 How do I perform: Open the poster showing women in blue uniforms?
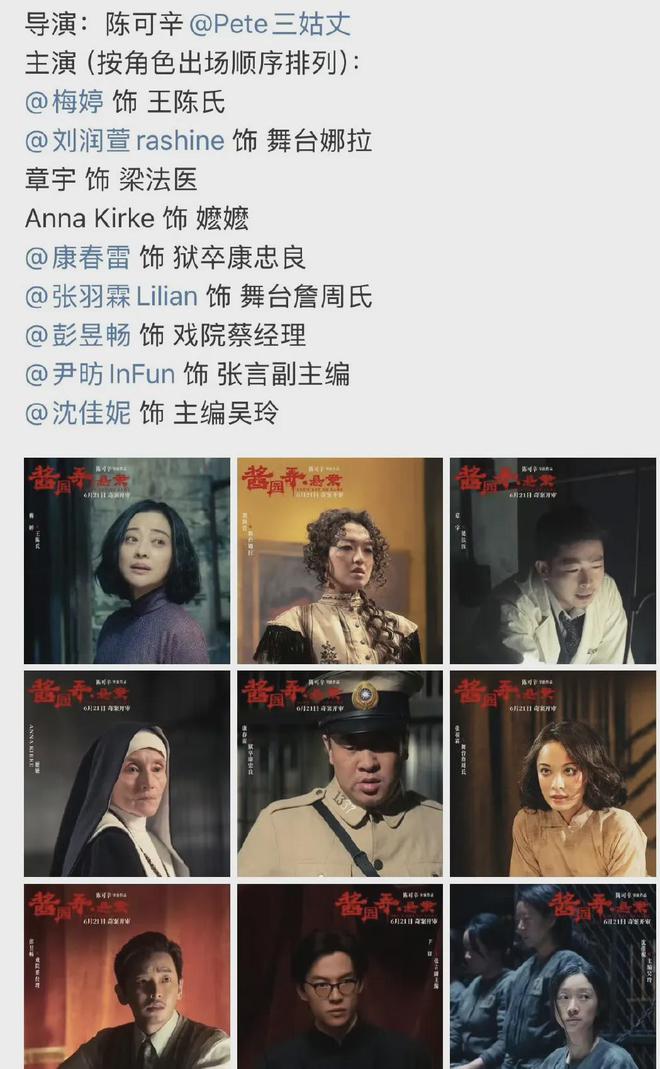(x=553, y=976)
